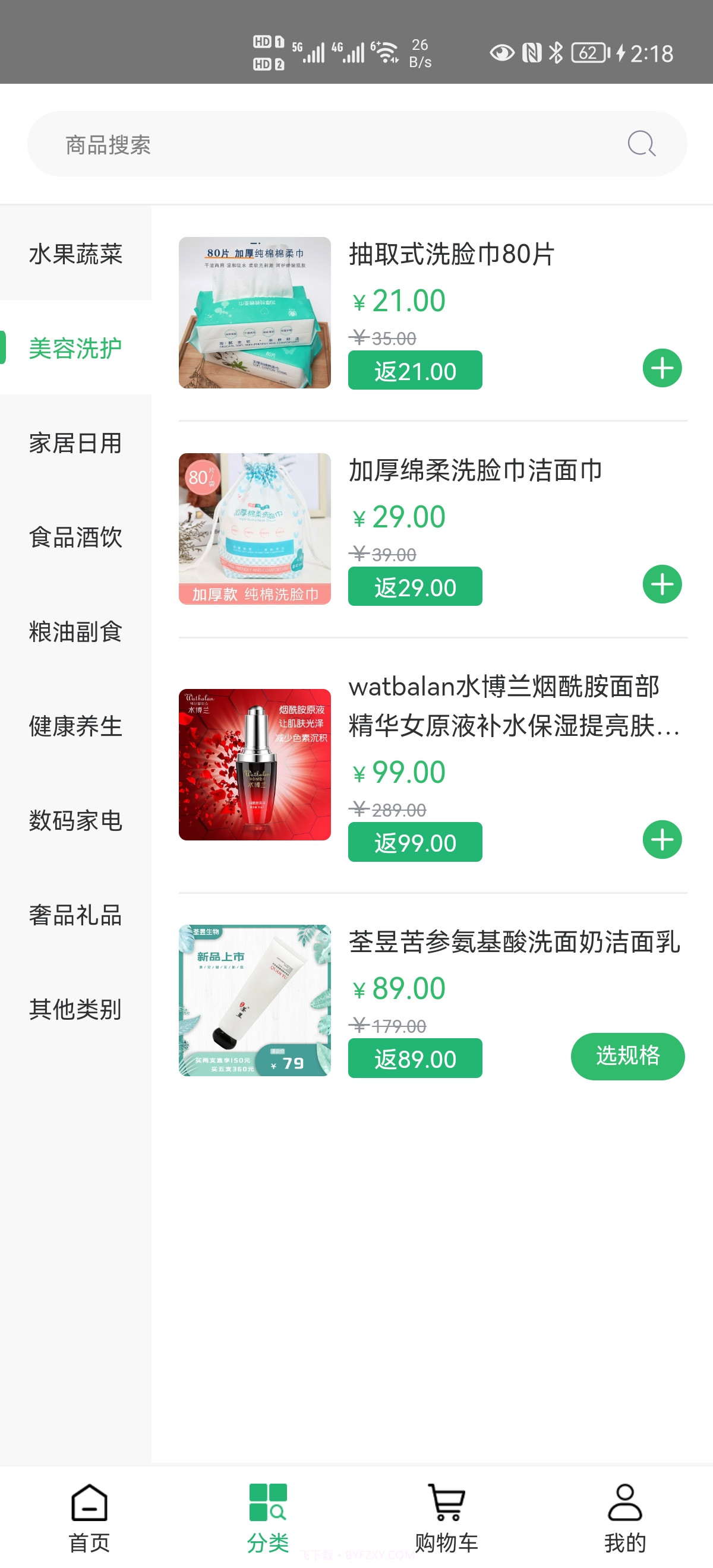Select the 水果蔬菜 category
This screenshot has width=713, height=1568.
(x=75, y=254)
